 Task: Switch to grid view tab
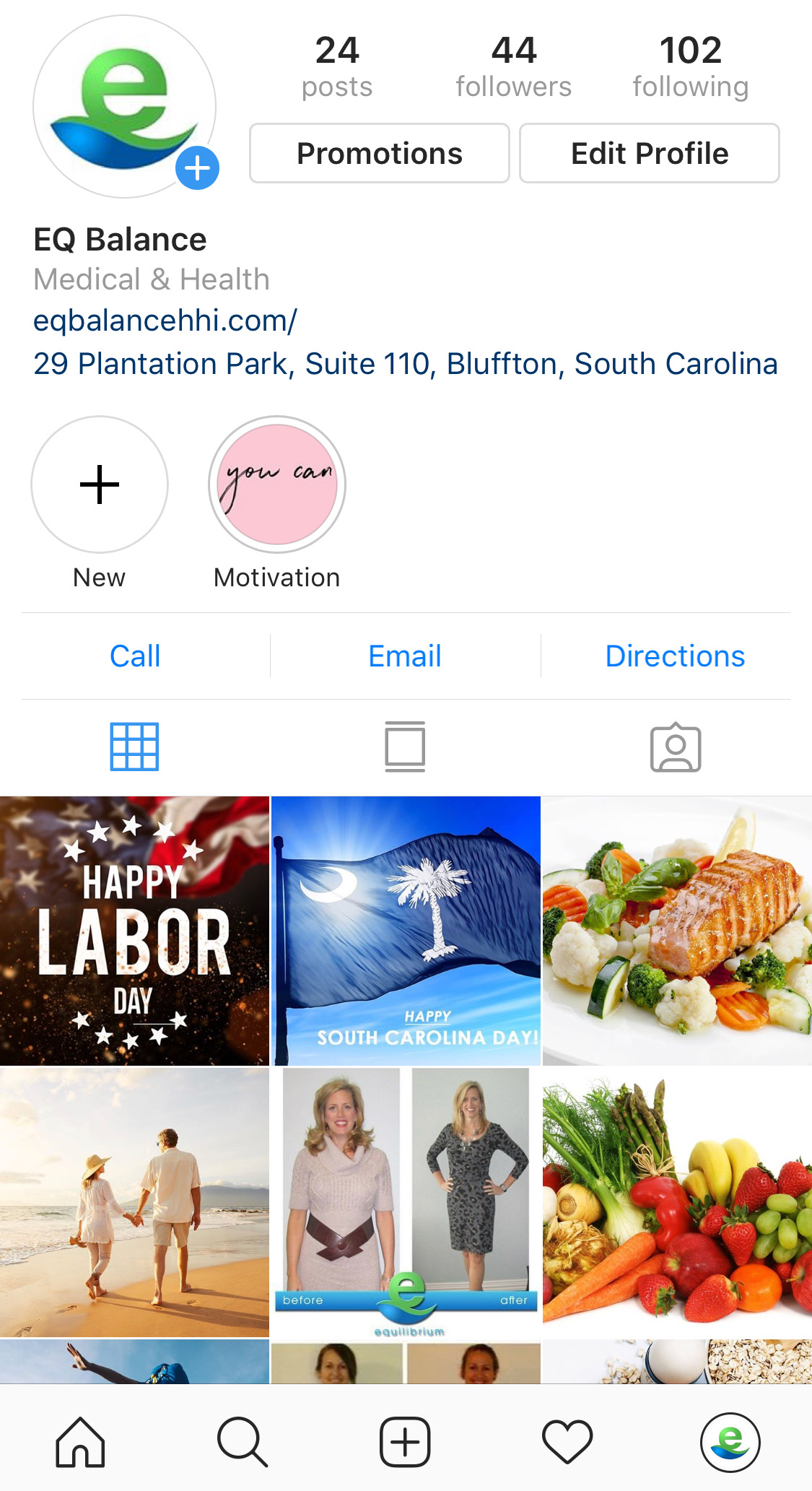click(x=134, y=747)
